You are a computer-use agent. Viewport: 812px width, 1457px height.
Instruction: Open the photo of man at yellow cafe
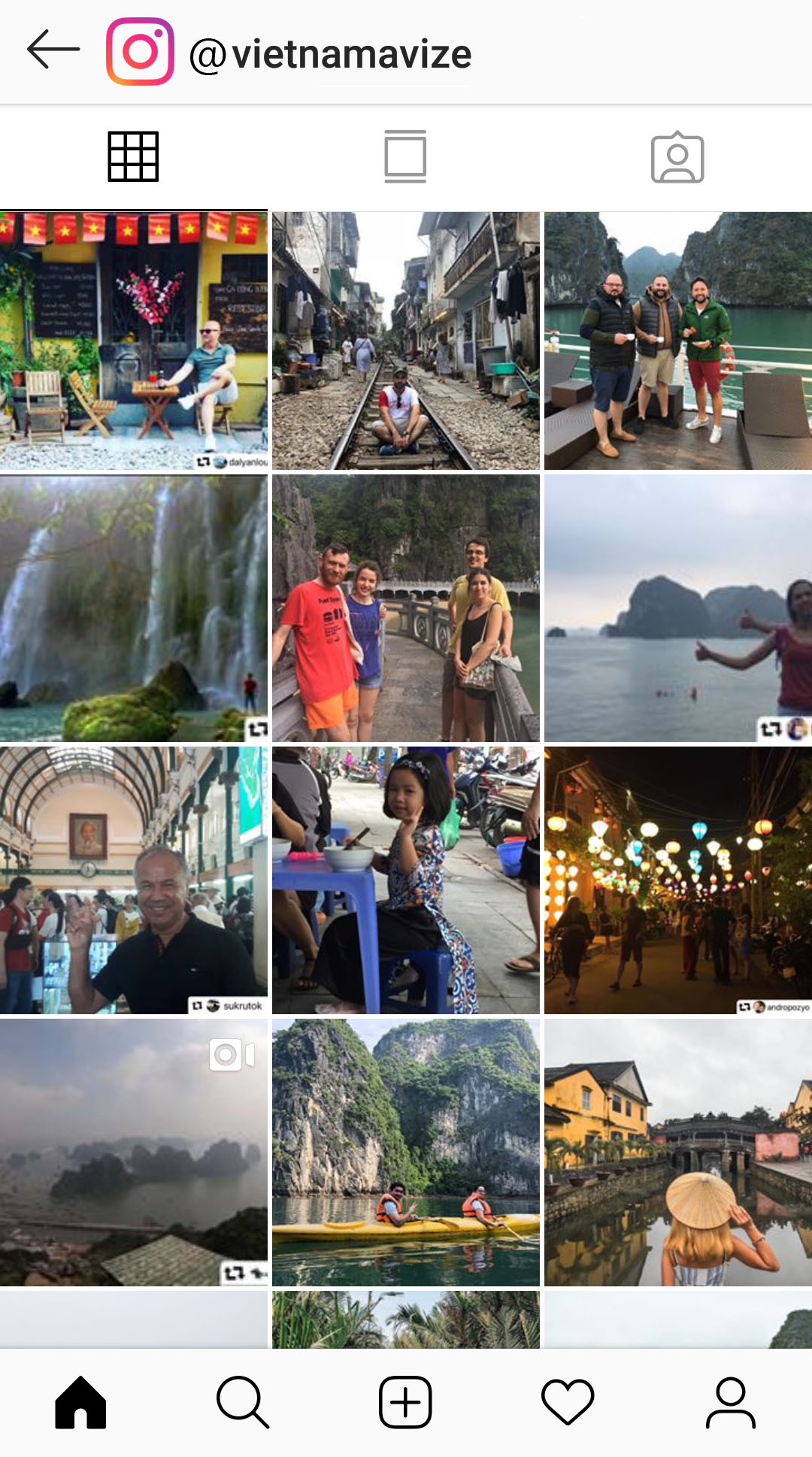(x=134, y=341)
